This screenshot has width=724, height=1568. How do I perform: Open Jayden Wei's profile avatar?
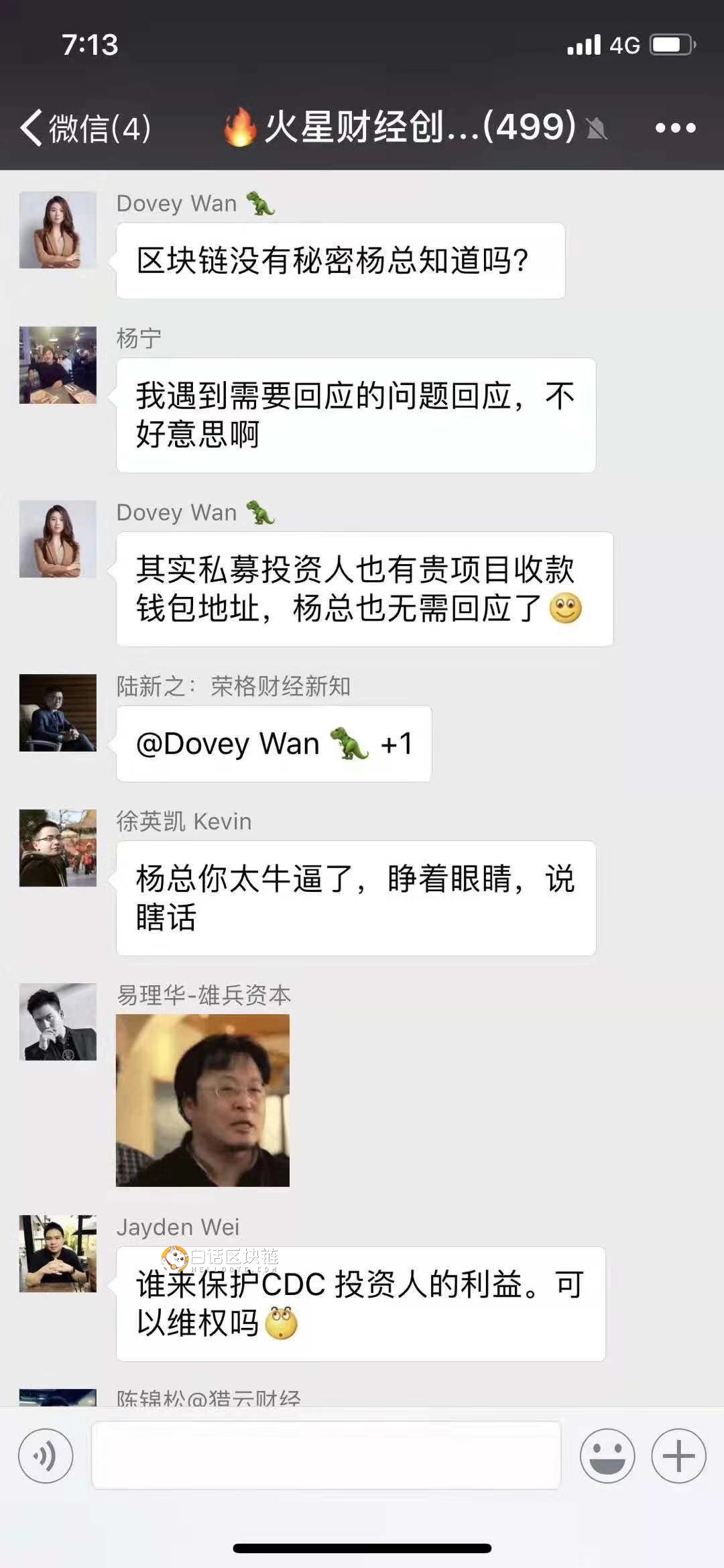pyautogui.click(x=58, y=1253)
